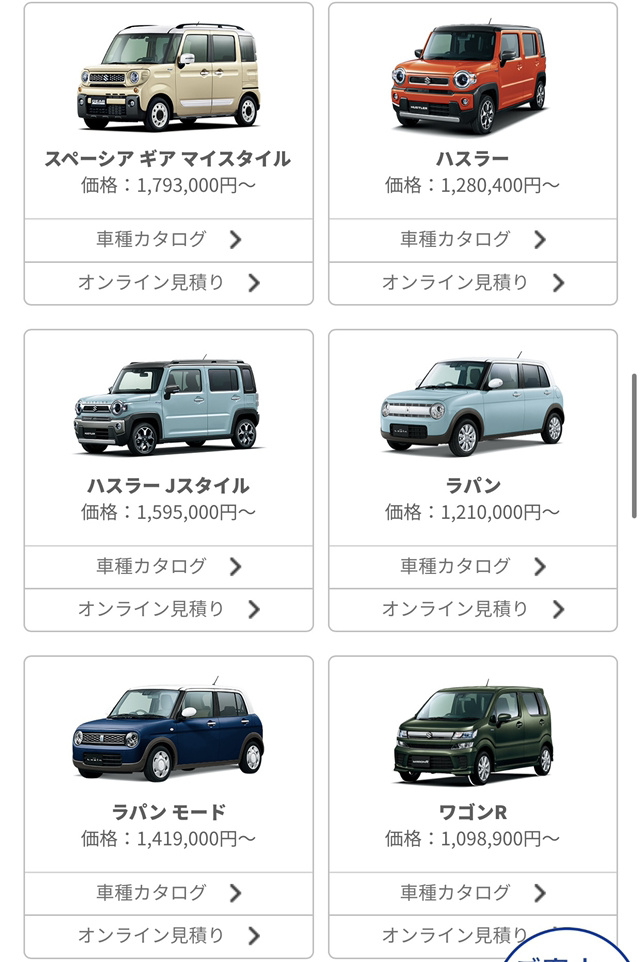640x962 pixels.
Task: Open 車種カタログ for ハスラー
Action: [x=472, y=240]
